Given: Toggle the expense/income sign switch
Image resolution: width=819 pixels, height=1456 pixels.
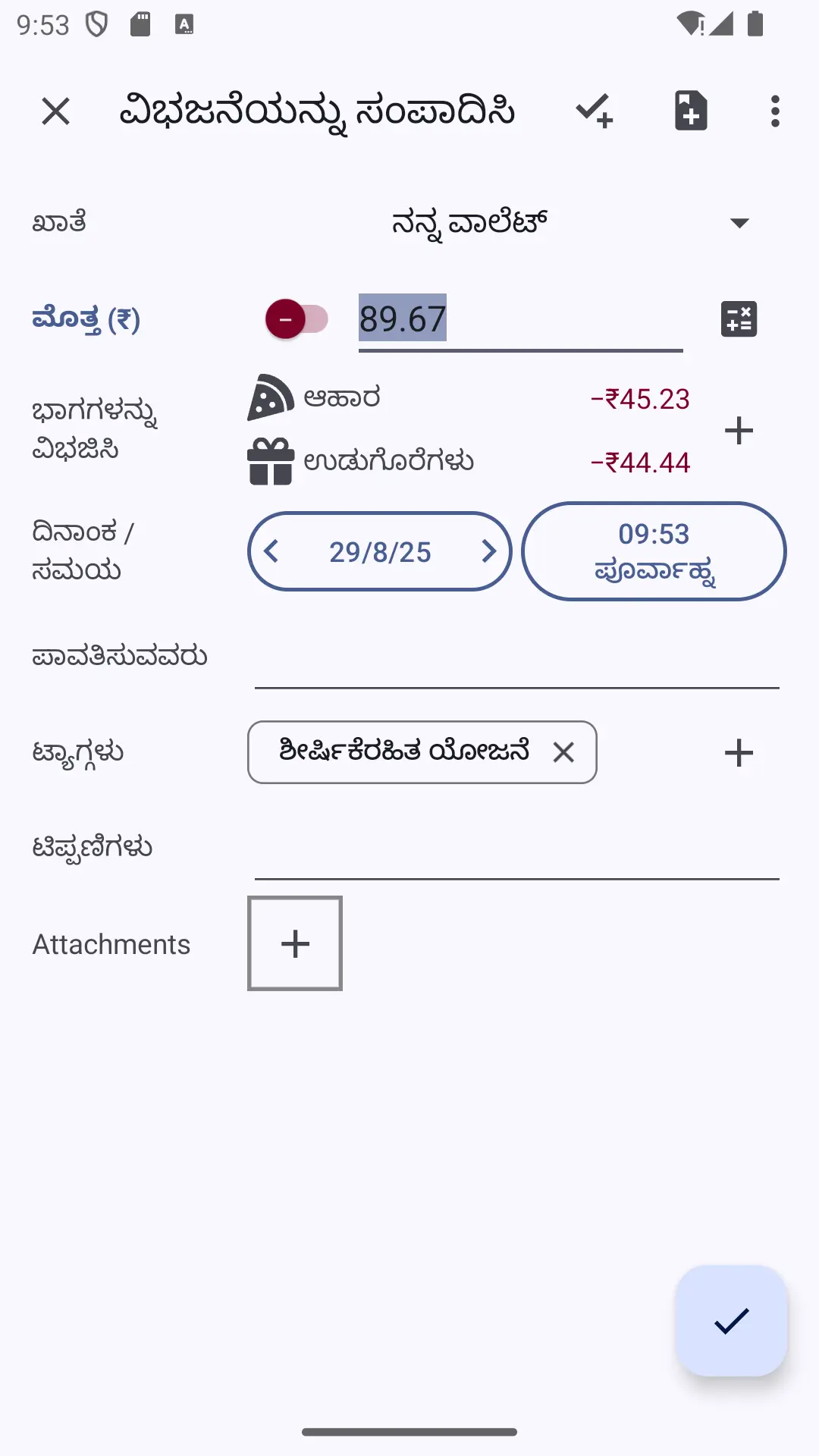Looking at the screenshot, I should tap(297, 319).
